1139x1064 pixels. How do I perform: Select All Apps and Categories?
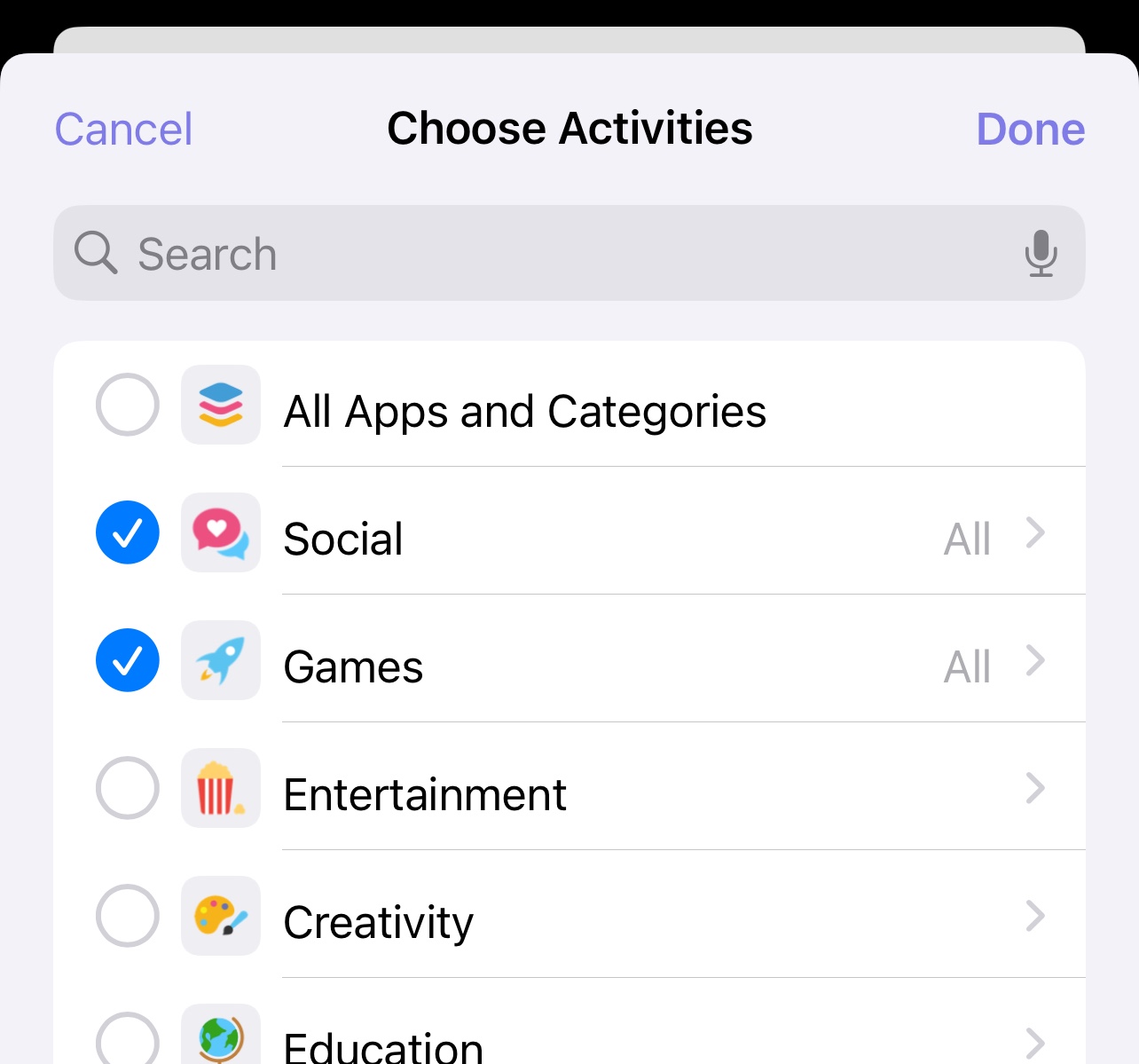point(128,405)
